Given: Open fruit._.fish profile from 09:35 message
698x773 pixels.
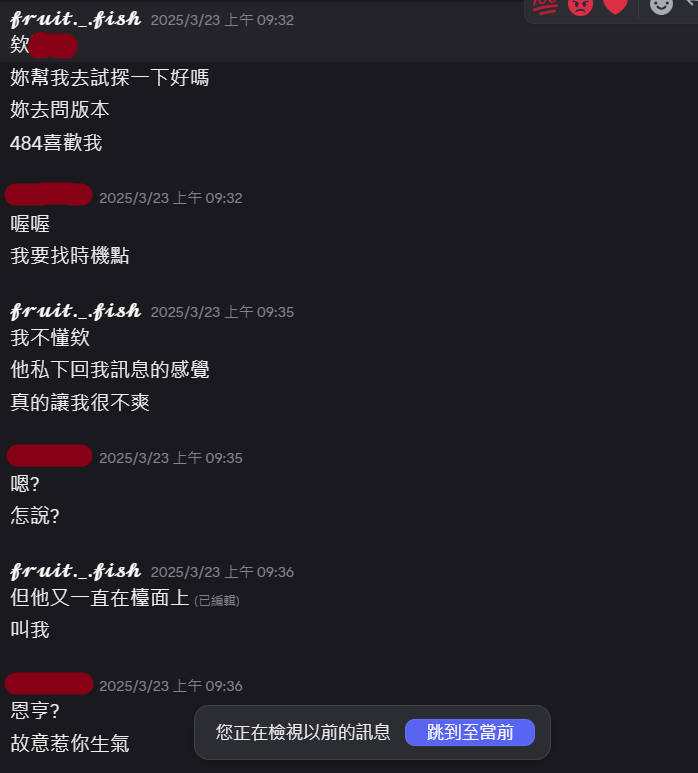Looking at the screenshot, I should click(76, 311).
